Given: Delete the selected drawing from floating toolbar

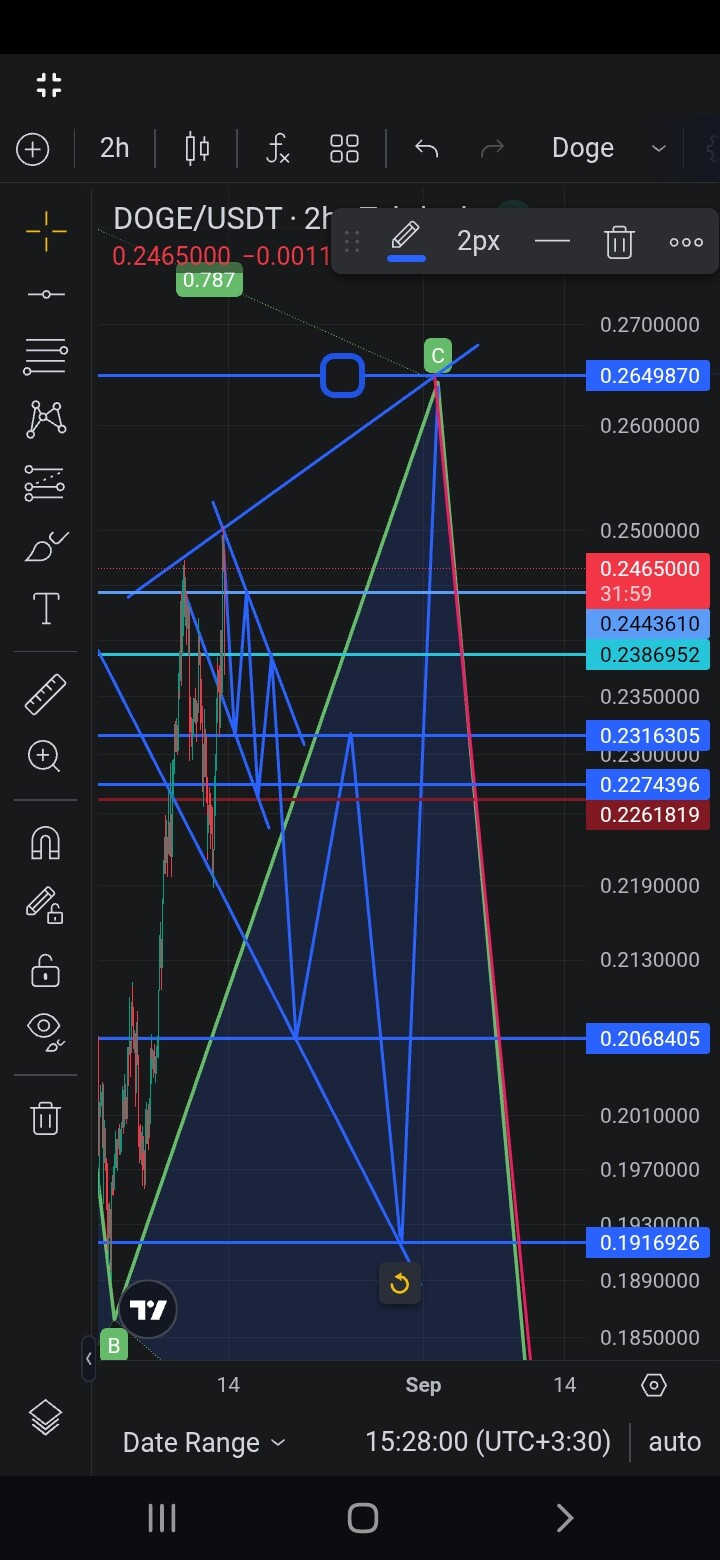Looking at the screenshot, I should (x=619, y=242).
